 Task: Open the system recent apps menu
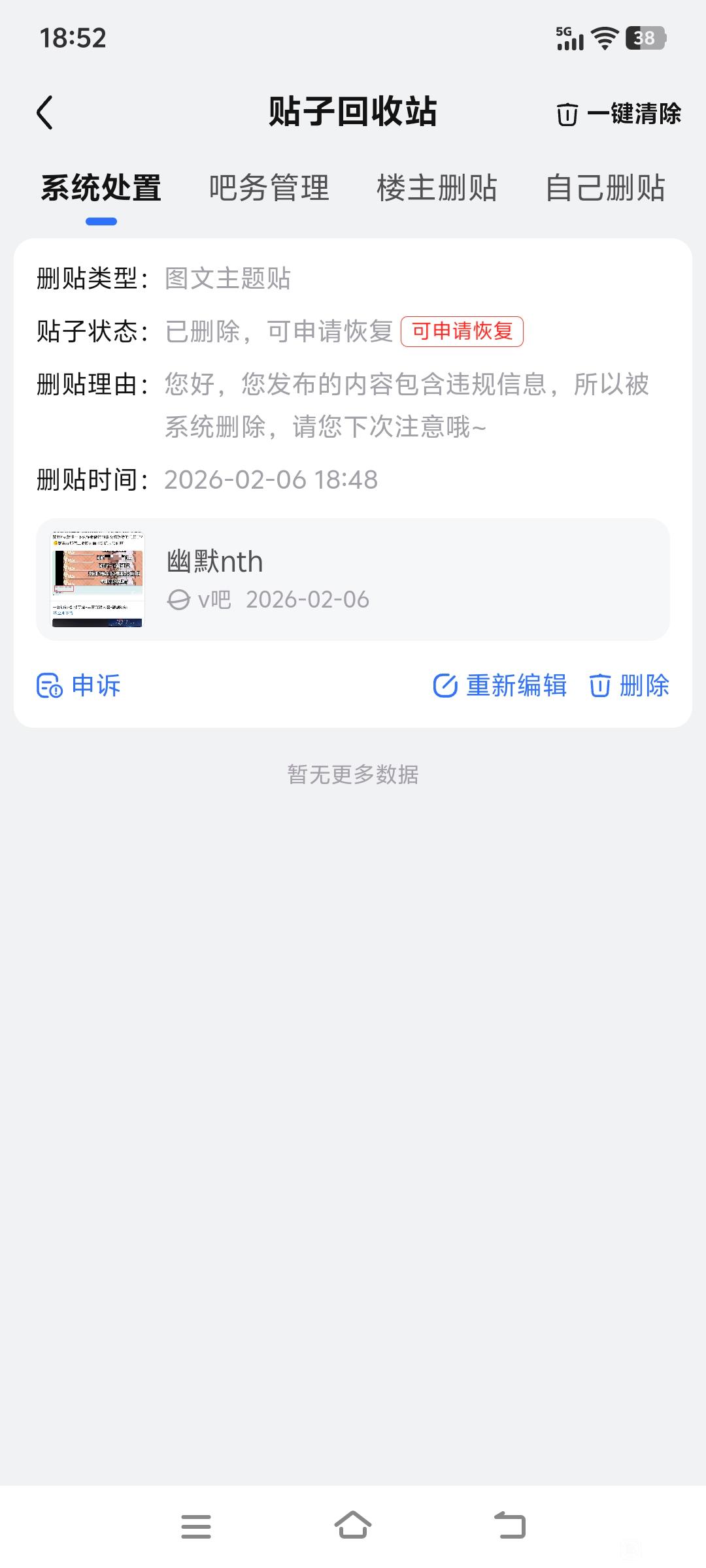coord(196,1527)
